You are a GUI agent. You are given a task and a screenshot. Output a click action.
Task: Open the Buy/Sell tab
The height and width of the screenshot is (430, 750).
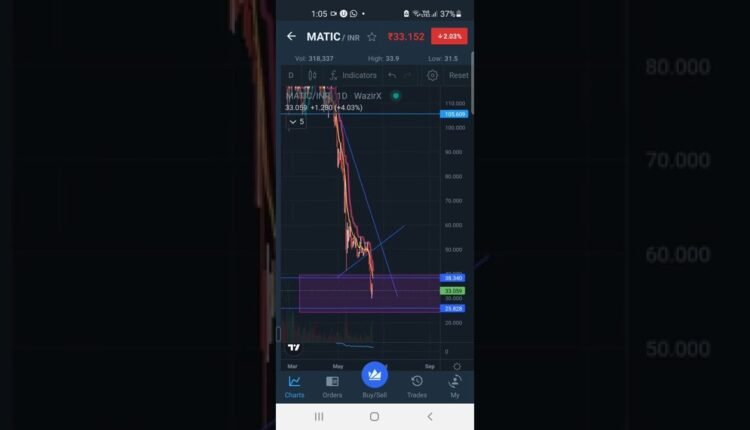(x=374, y=381)
